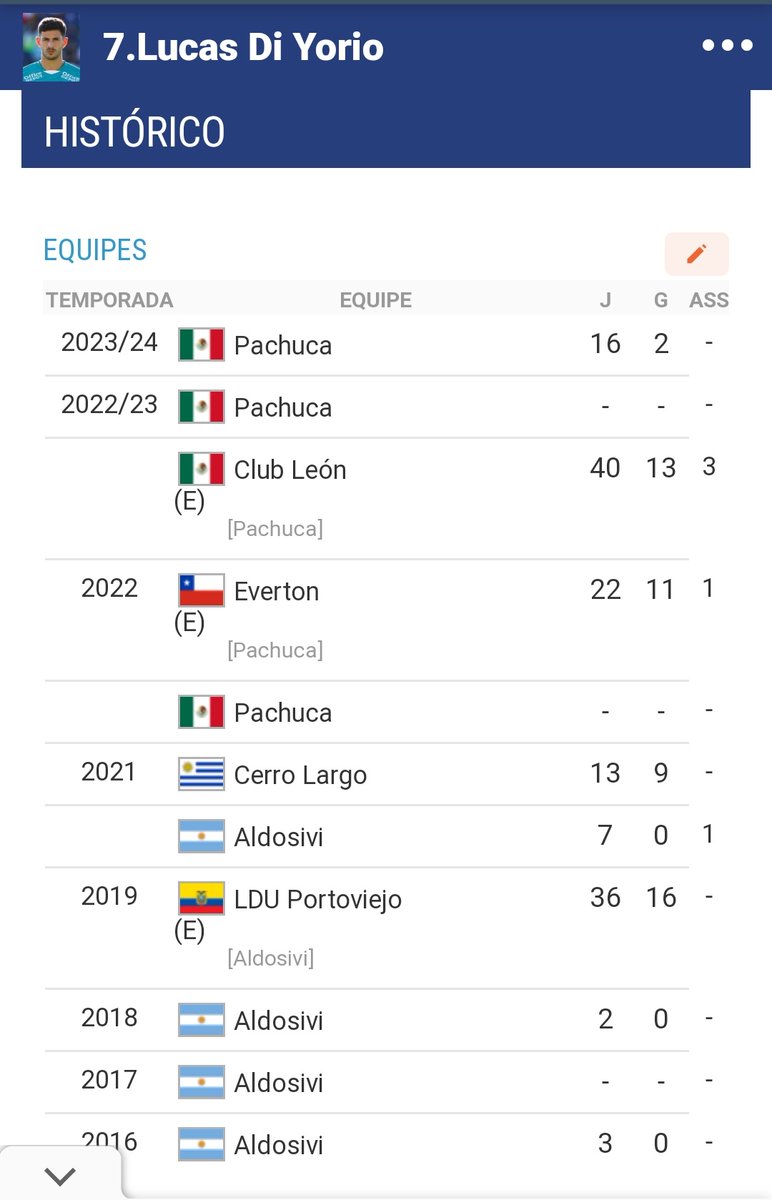Open Cerro Largo team page
The width and height of the screenshot is (772, 1200).
coord(300,775)
